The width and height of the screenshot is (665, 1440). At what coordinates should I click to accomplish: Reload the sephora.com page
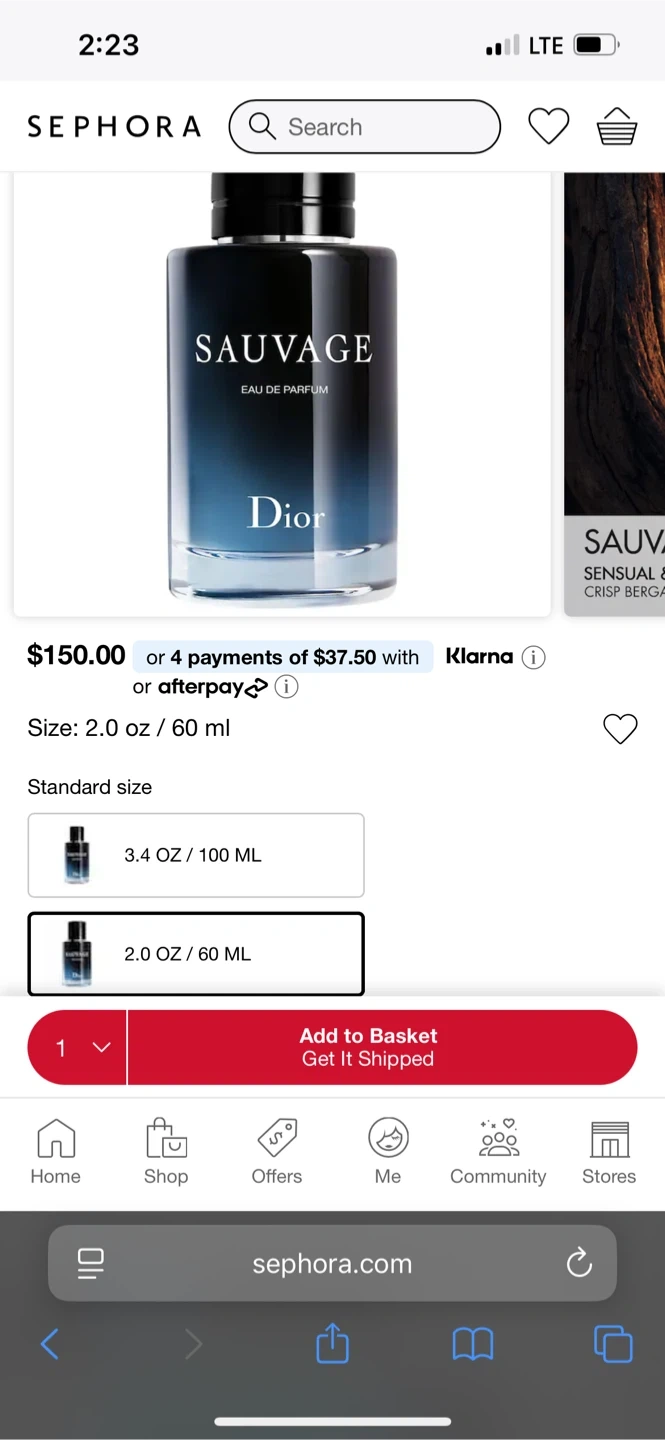pos(579,1264)
